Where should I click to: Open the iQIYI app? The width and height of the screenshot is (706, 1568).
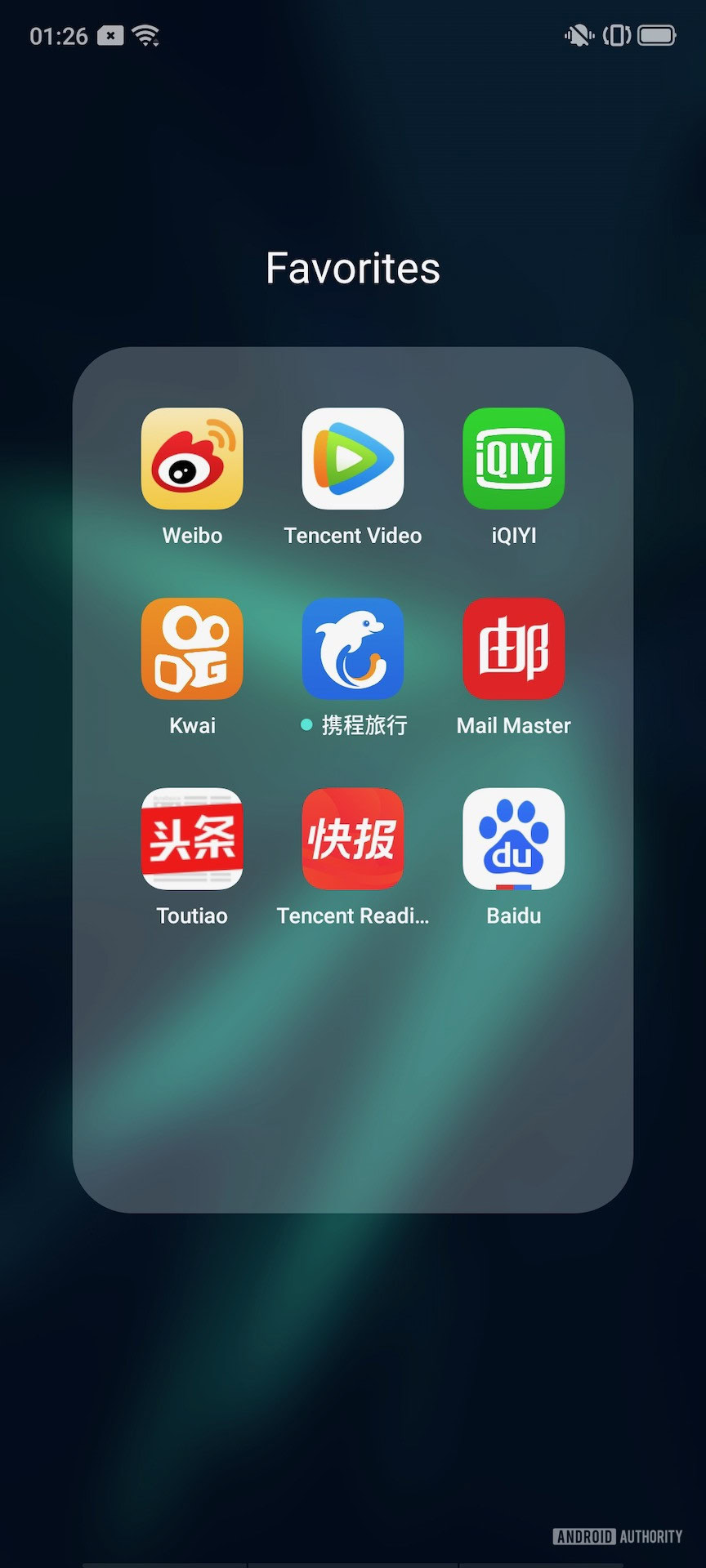click(513, 459)
